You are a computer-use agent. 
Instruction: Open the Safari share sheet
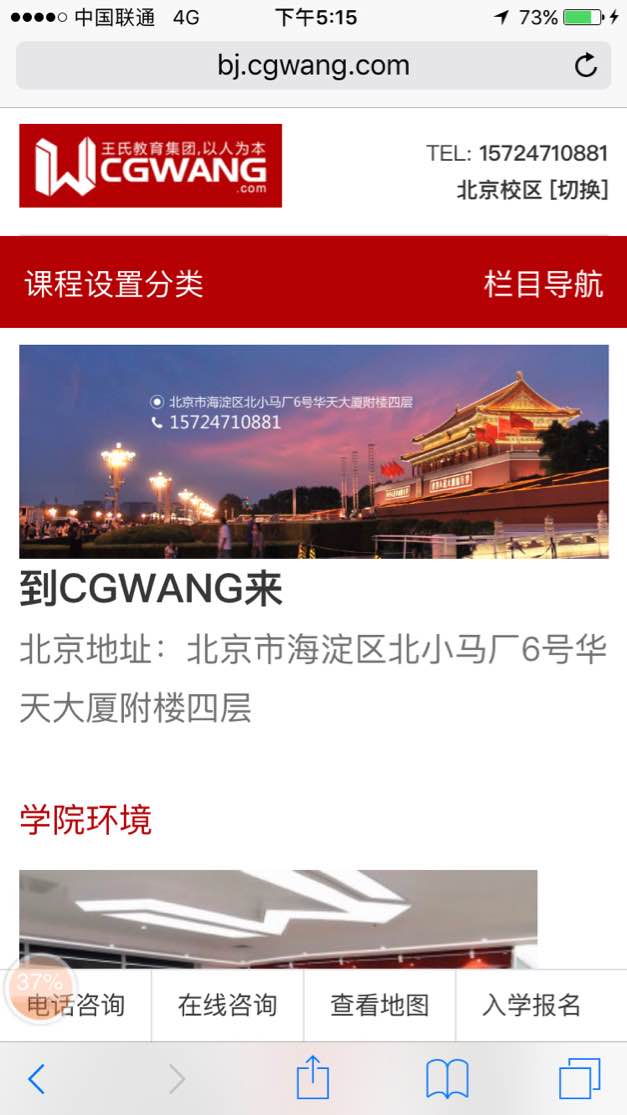tap(313, 1079)
